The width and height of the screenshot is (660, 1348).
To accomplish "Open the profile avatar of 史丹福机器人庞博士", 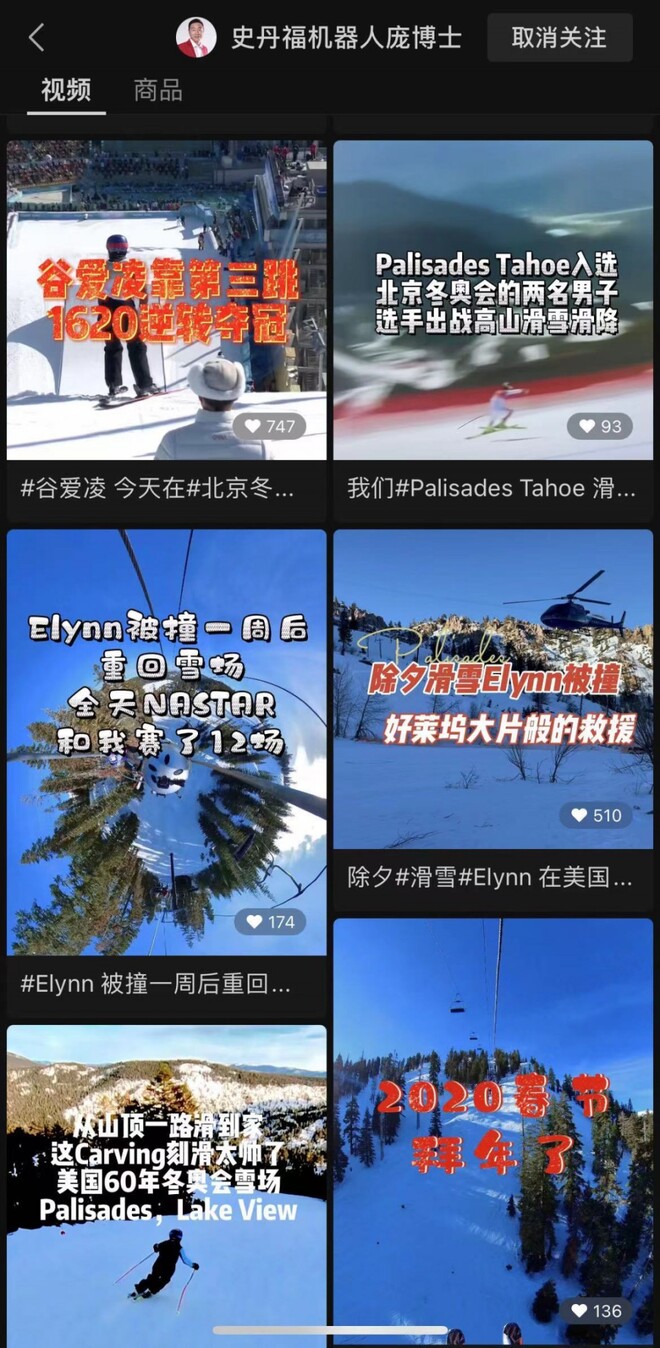I will tap(196, 38).
